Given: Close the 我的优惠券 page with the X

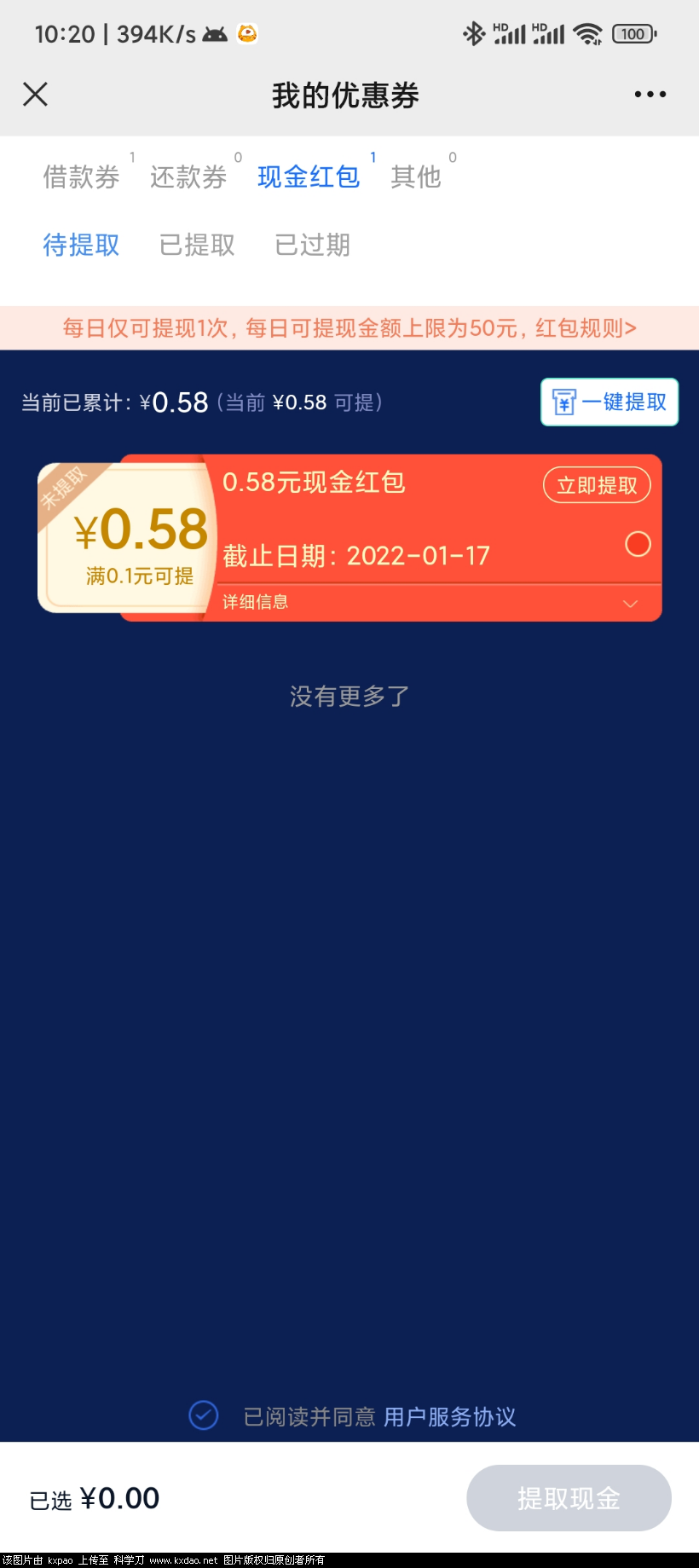Looking at the screenshot, I should (x=35, y=94).
